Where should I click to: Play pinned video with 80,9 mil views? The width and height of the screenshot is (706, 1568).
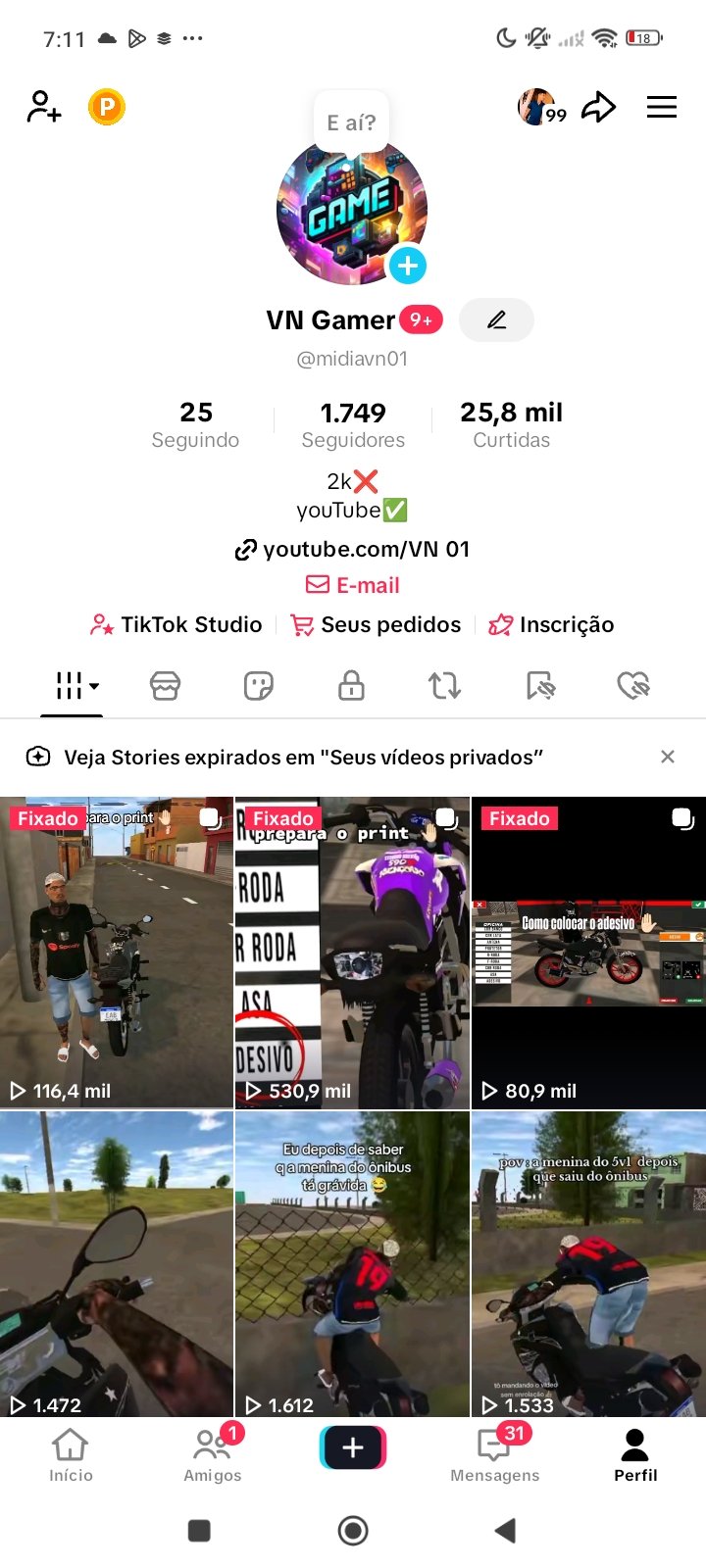[x=588, y=953]
